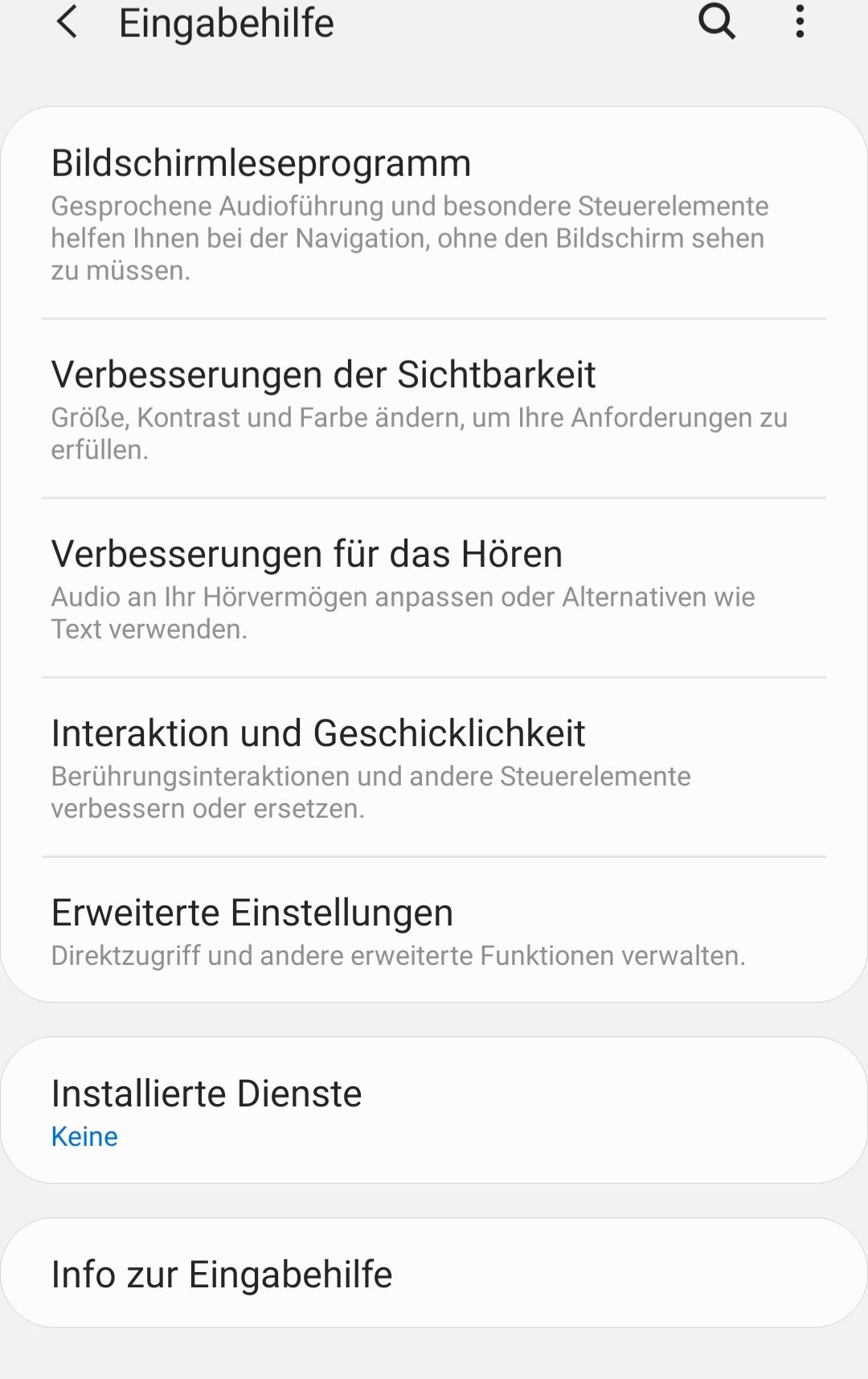Image resolution: width=868 pixels, height=1379 pixels.
Task: Open Info zur Eingabehilfe
Action: (x=434, y=1274)
